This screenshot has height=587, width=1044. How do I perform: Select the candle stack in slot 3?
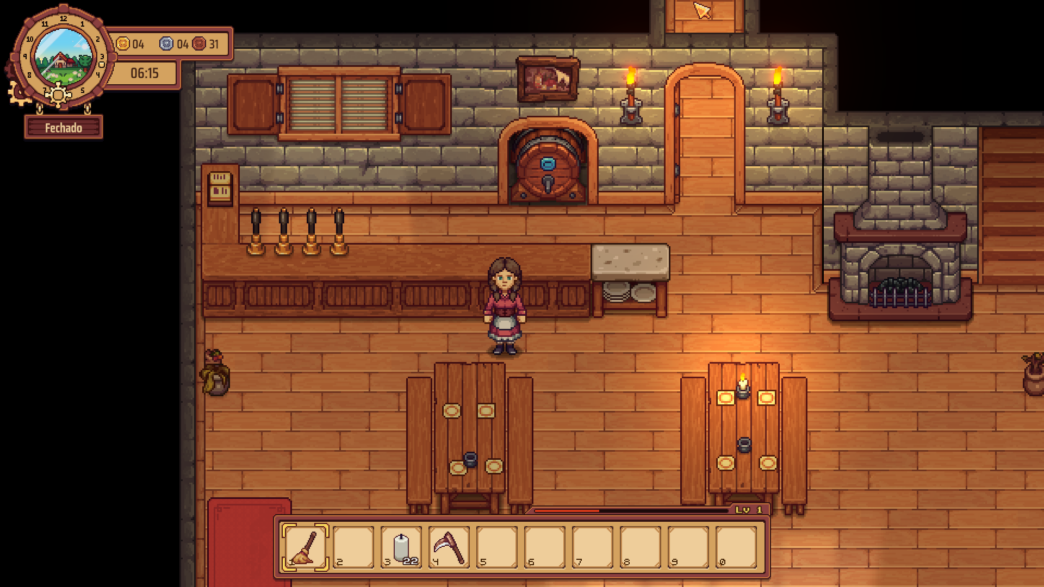(x=401, y=547)
